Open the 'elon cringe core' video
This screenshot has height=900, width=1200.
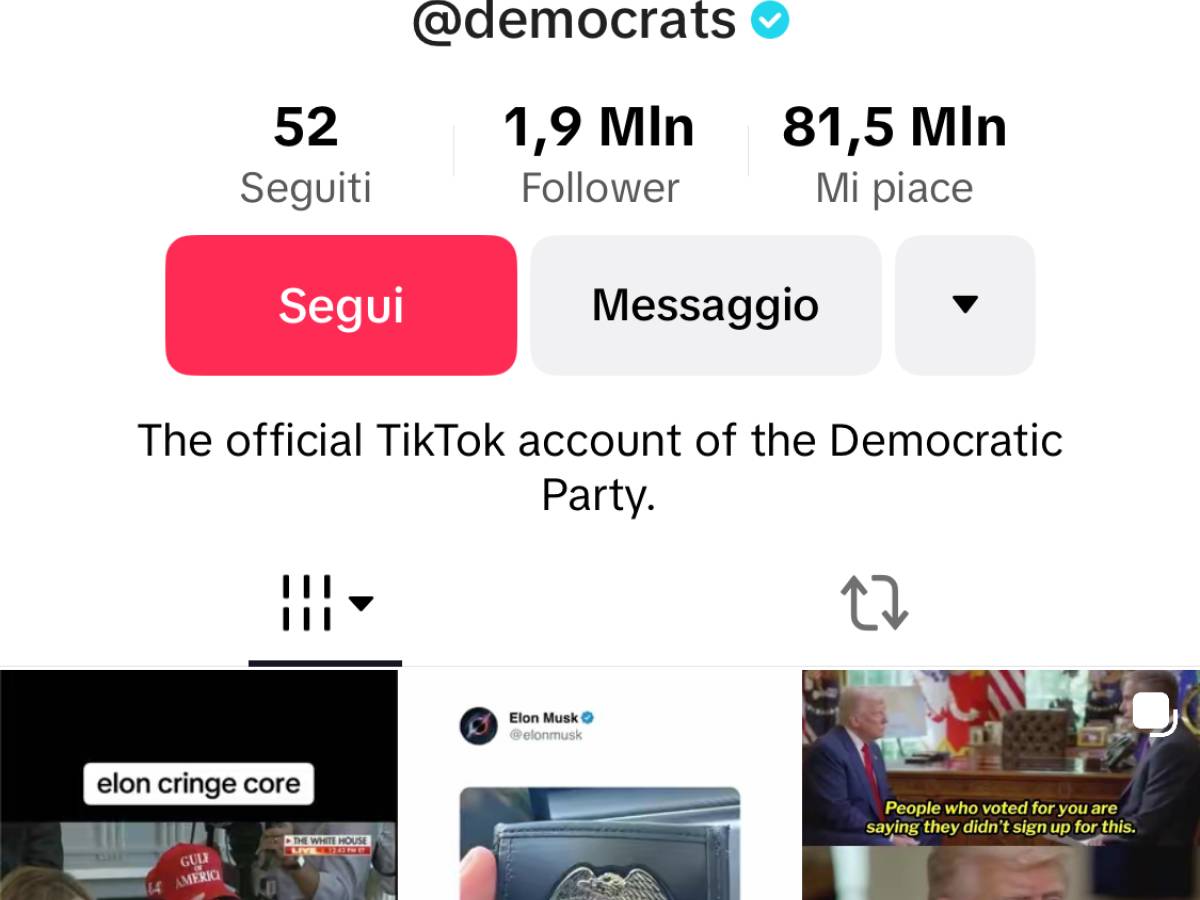click(x=198, y=785)
